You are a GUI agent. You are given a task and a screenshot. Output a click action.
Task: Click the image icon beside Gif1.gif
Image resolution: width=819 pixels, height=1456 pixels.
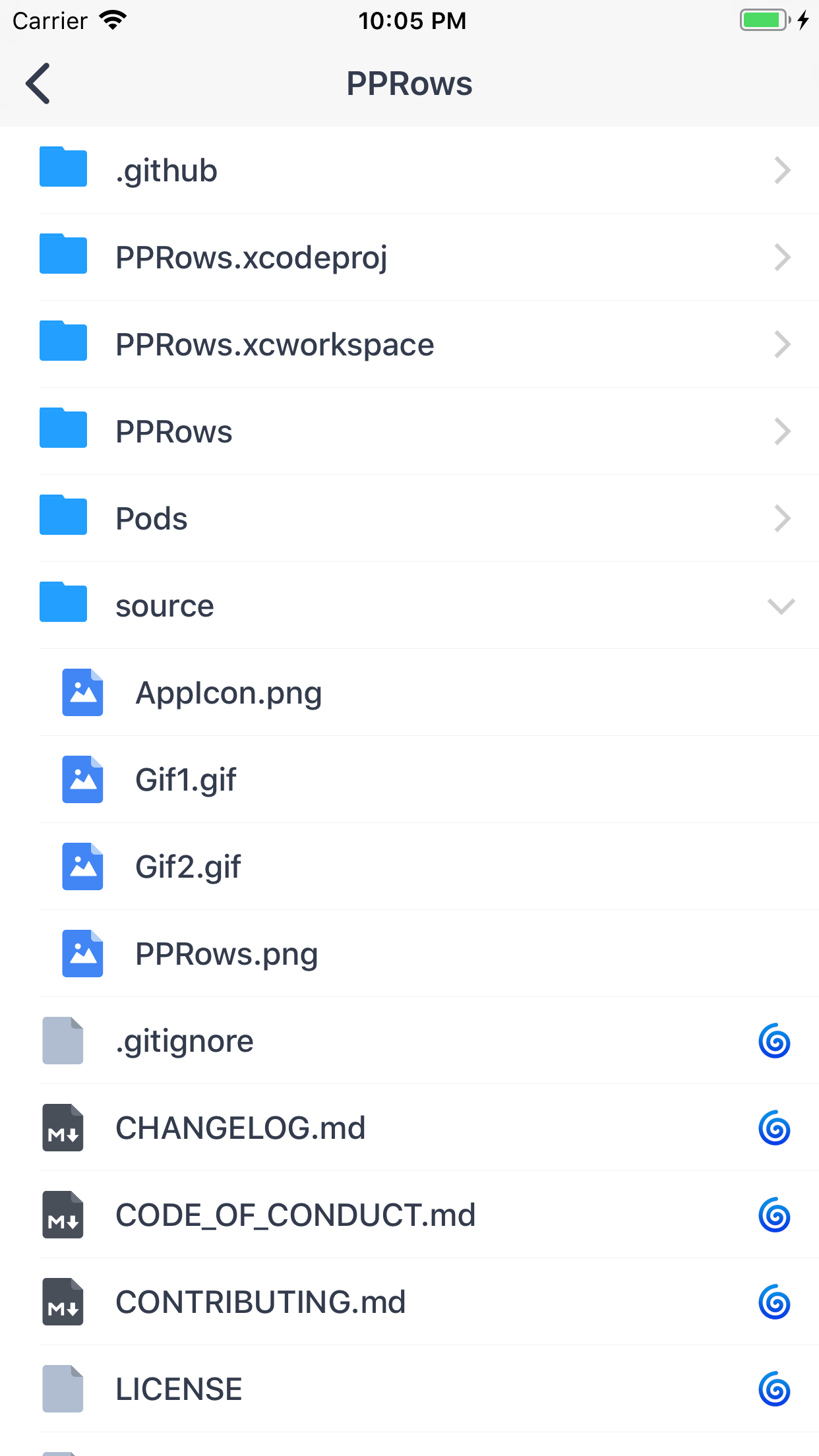(82, 779)
